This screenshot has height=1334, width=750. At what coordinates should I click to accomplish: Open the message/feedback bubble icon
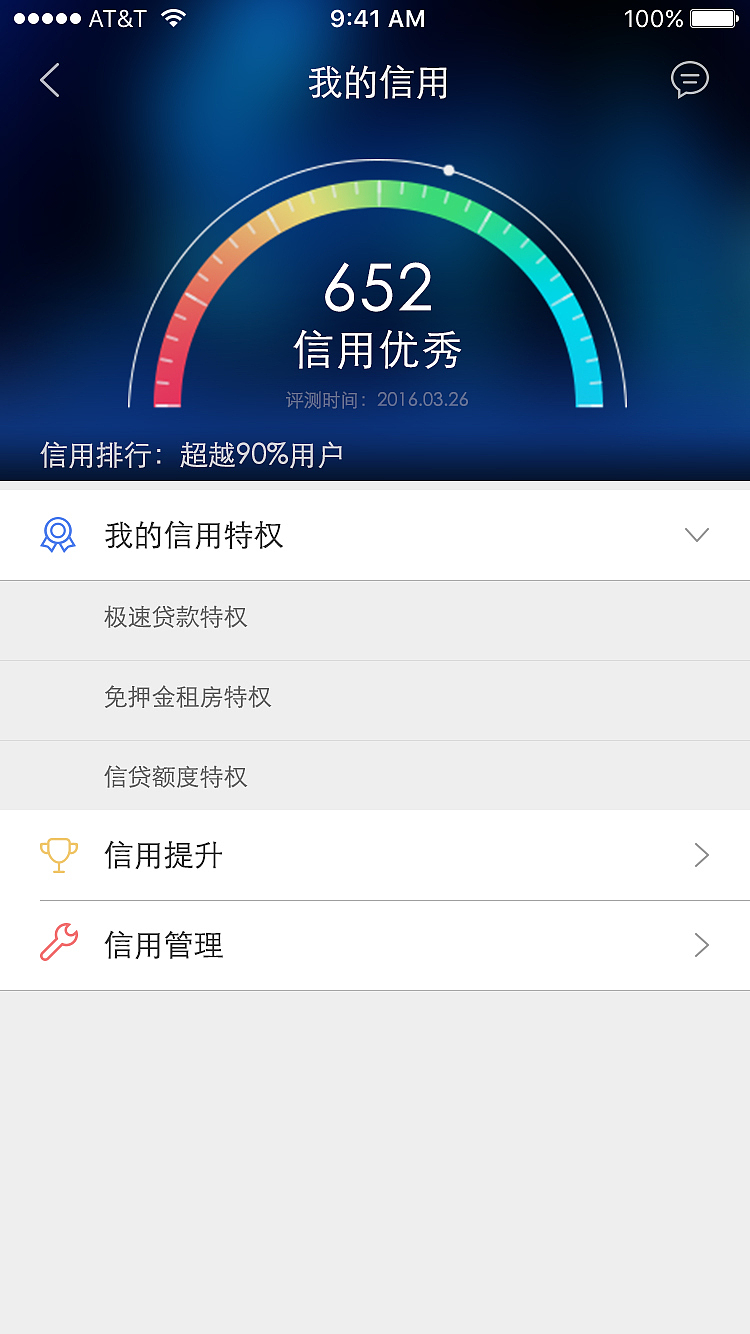pyautogui.click(x=690, y=80)
